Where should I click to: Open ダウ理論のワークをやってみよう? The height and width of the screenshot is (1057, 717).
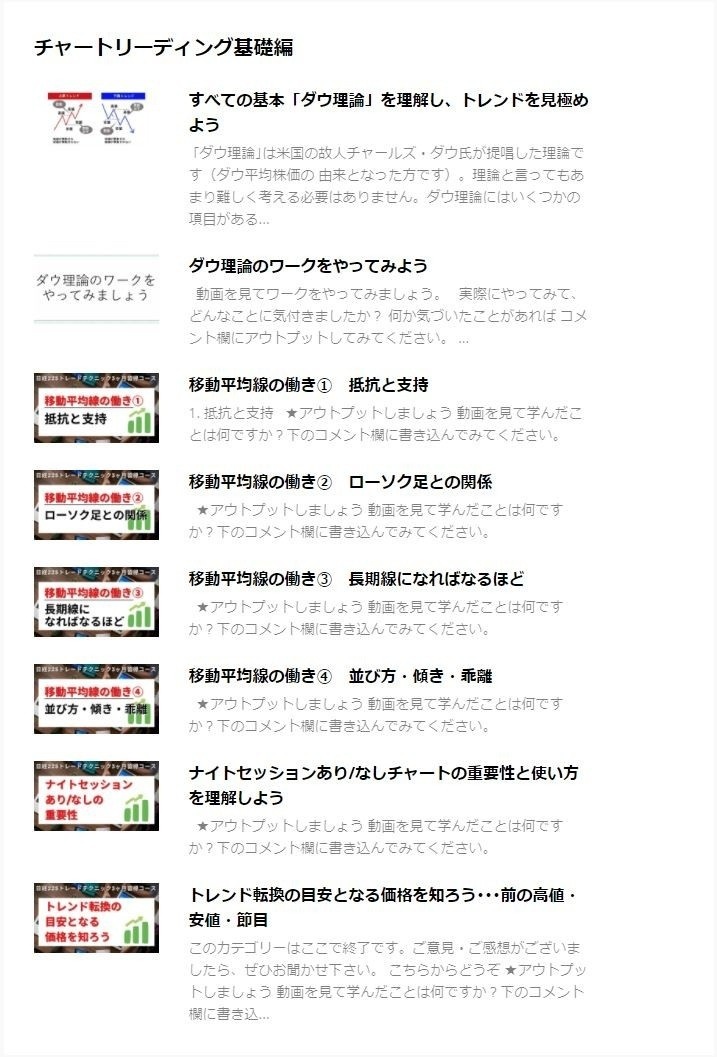pos(308,266)
